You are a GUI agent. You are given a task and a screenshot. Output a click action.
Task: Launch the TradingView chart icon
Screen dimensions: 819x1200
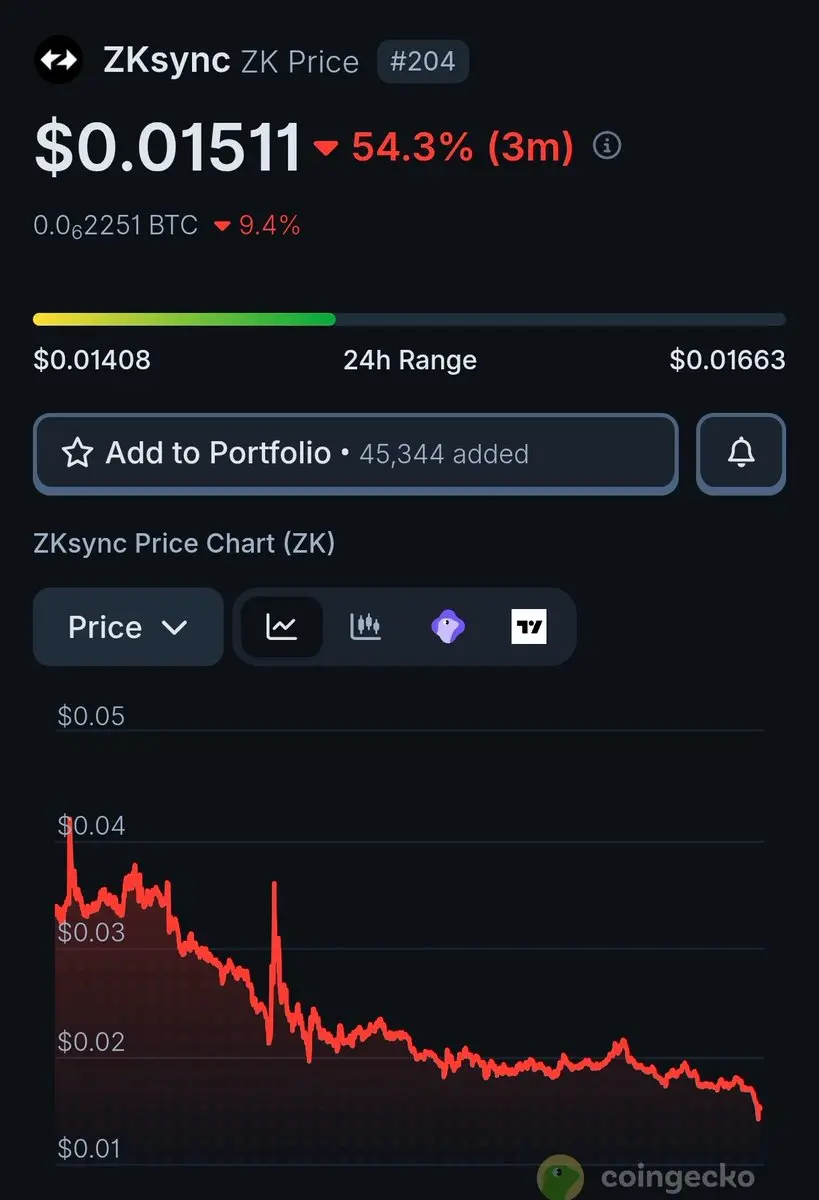(528, 627)
